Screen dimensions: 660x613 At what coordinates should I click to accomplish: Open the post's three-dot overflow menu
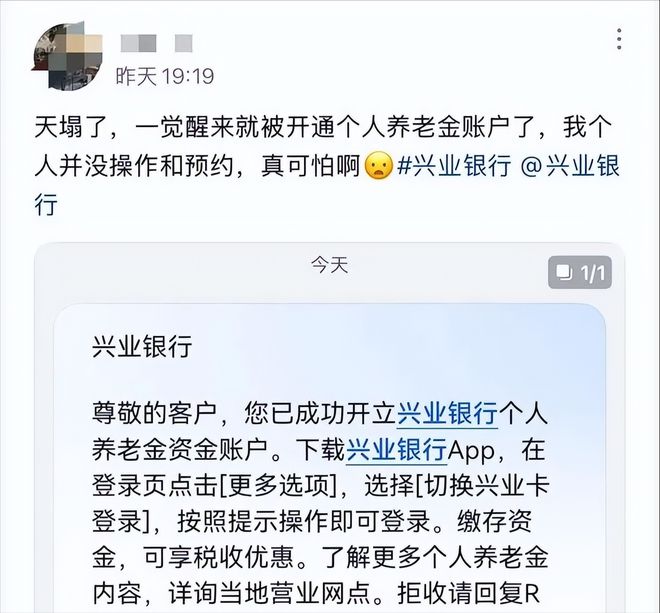pyautogui.click(x=620, y=40)
